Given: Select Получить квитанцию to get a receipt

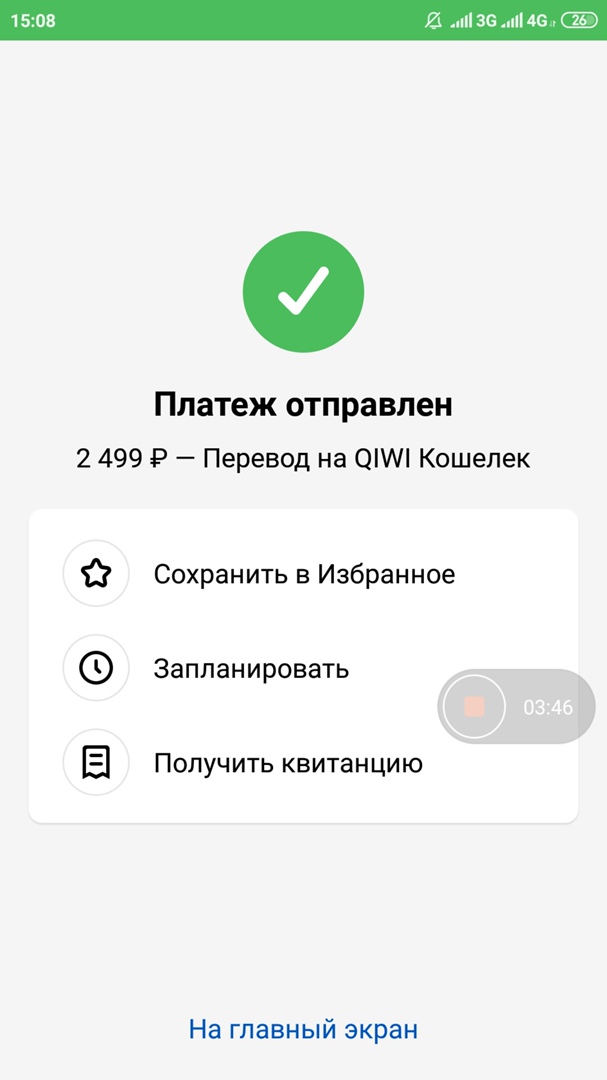Looking at the screenshot, I should coord(287,764).
